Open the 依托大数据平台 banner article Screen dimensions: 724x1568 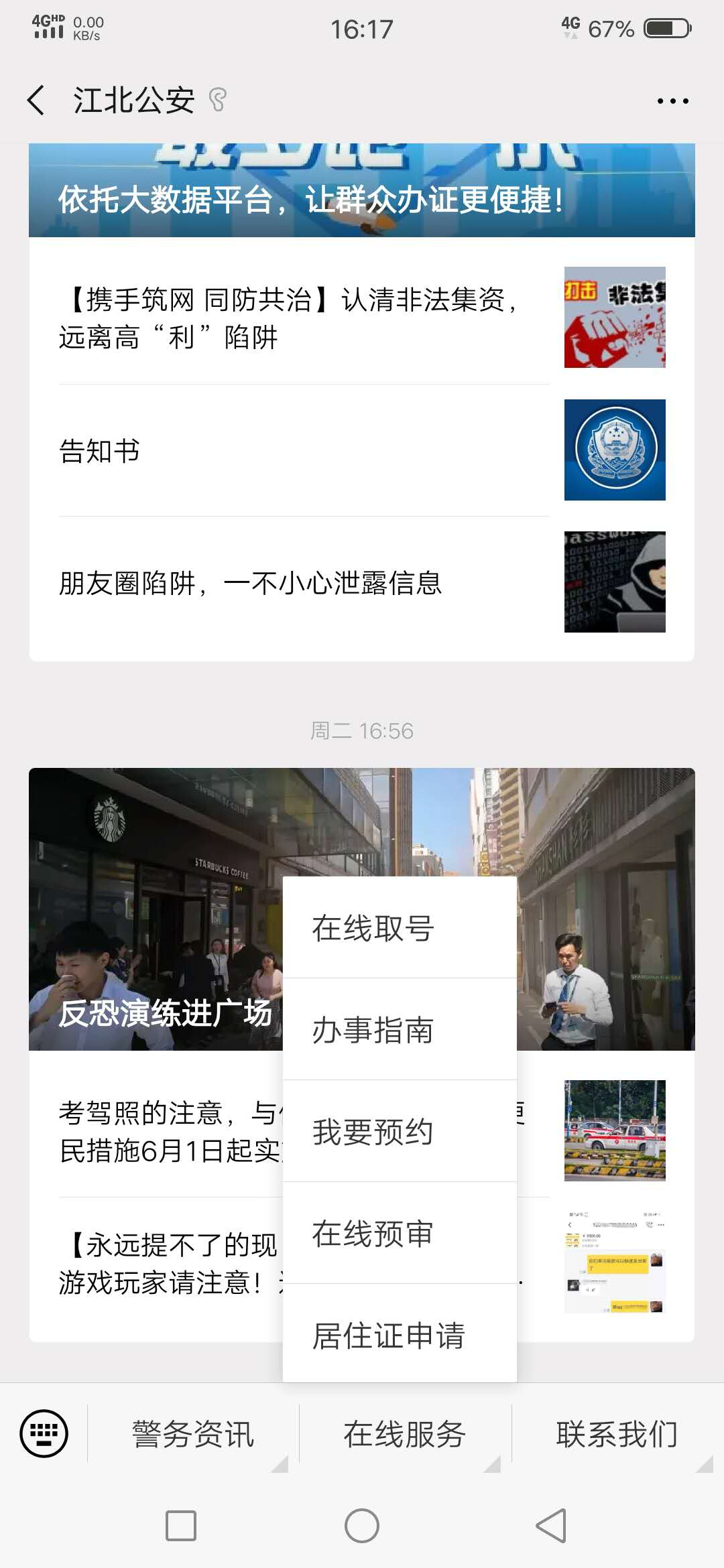click(362, 190)
